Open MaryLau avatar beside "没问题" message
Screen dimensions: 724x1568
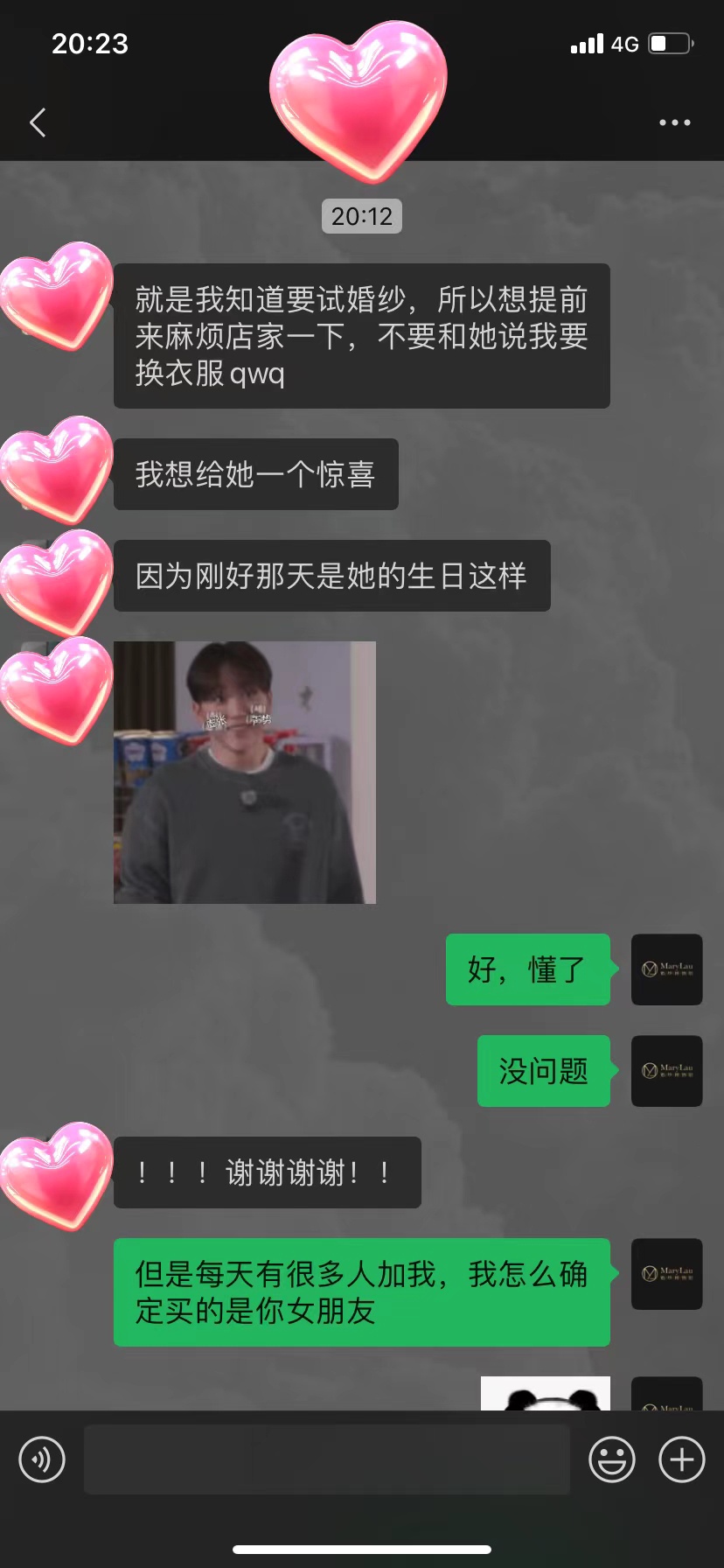pyautogui.click(x=666, y=1071)
